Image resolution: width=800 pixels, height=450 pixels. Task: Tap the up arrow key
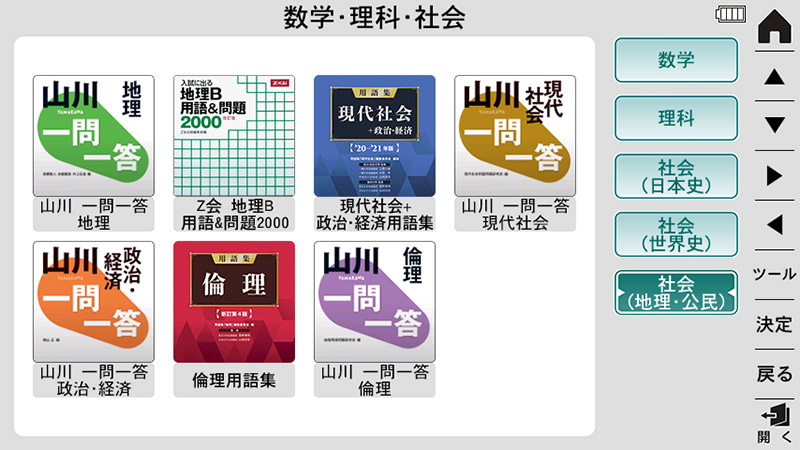coord(774,77)
